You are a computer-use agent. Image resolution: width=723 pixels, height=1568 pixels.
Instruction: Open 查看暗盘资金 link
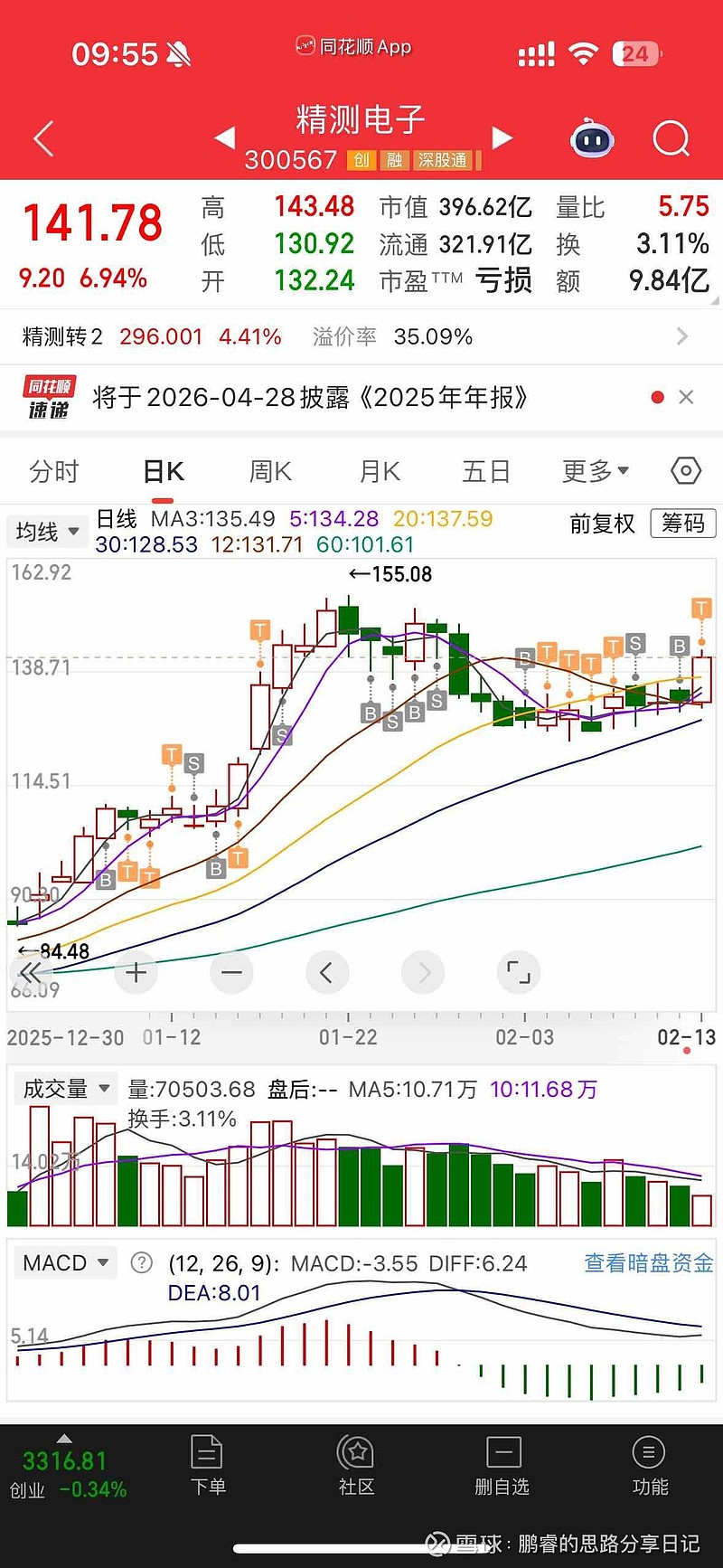[x=649, y=1263]
